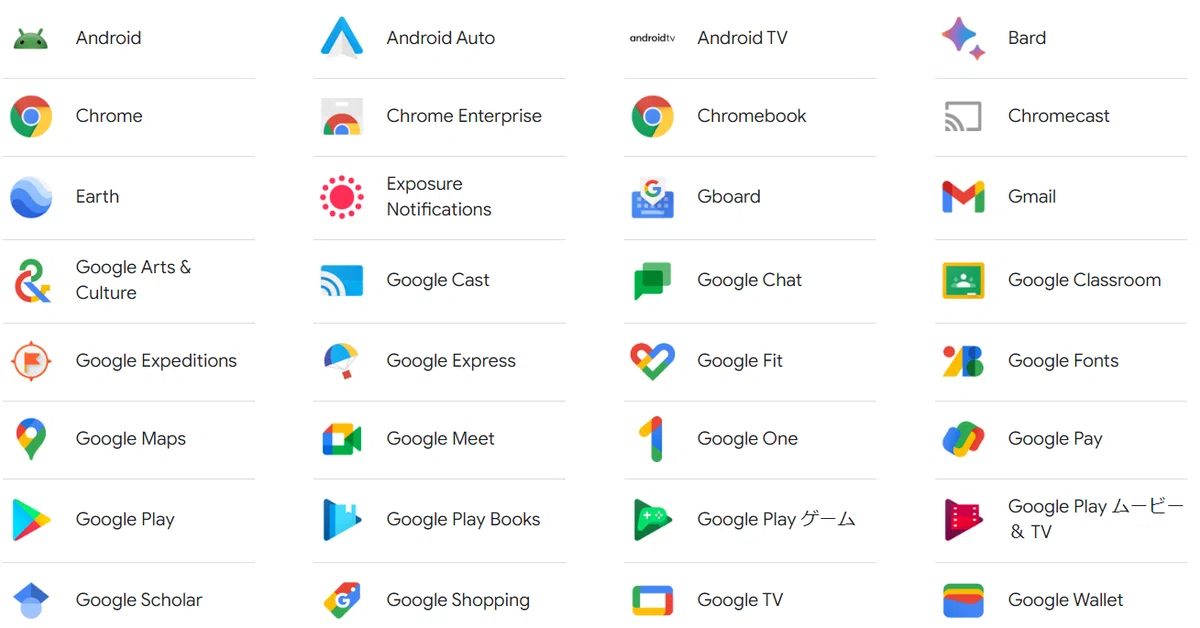The height and width of the screenshot is (628, 1200).
Task: Open the Android TV entry
Action: tap(742, 38)
